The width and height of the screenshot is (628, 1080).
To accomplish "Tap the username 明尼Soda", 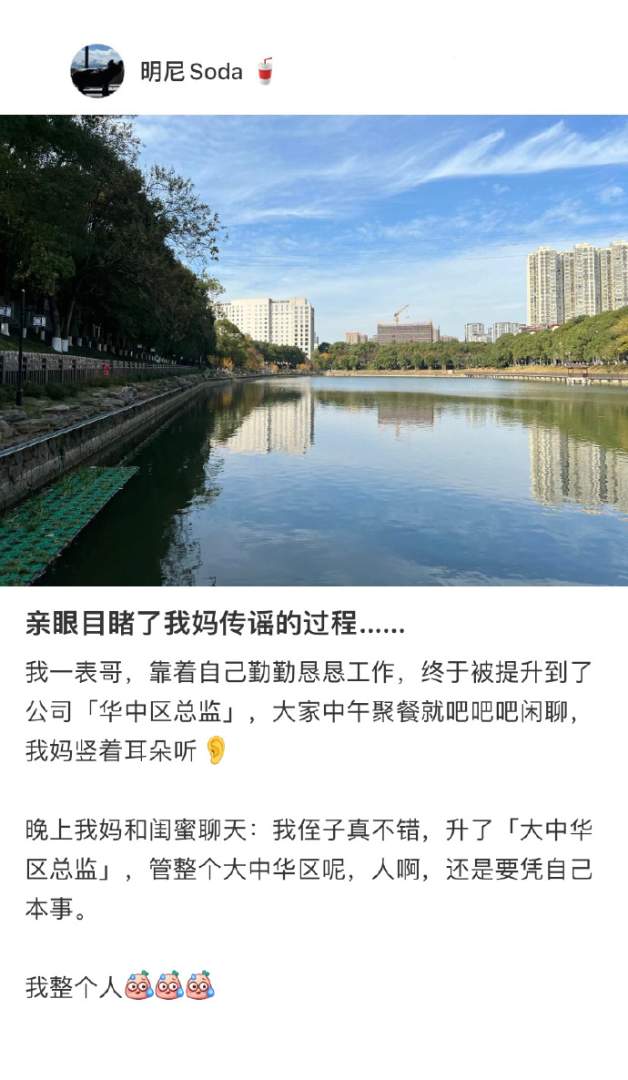I will 191,72.
